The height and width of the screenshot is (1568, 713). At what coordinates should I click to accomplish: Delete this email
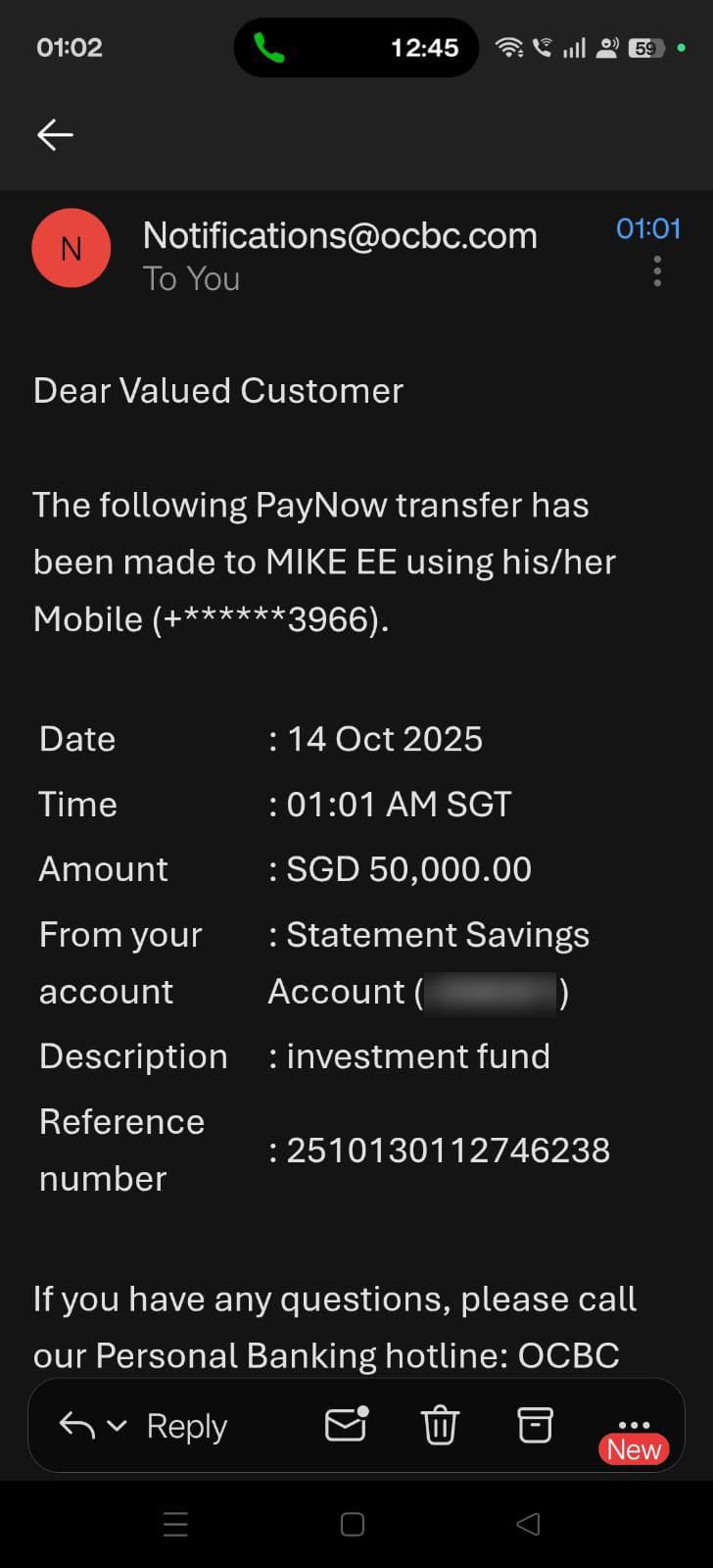(440, 1426)
